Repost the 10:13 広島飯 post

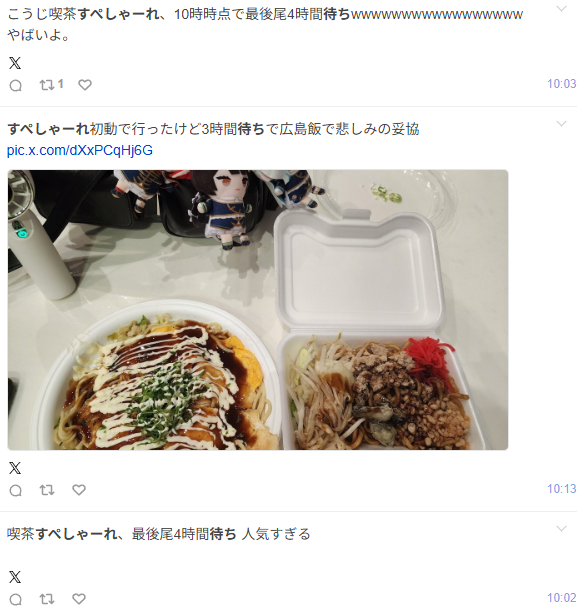(47, 490)
